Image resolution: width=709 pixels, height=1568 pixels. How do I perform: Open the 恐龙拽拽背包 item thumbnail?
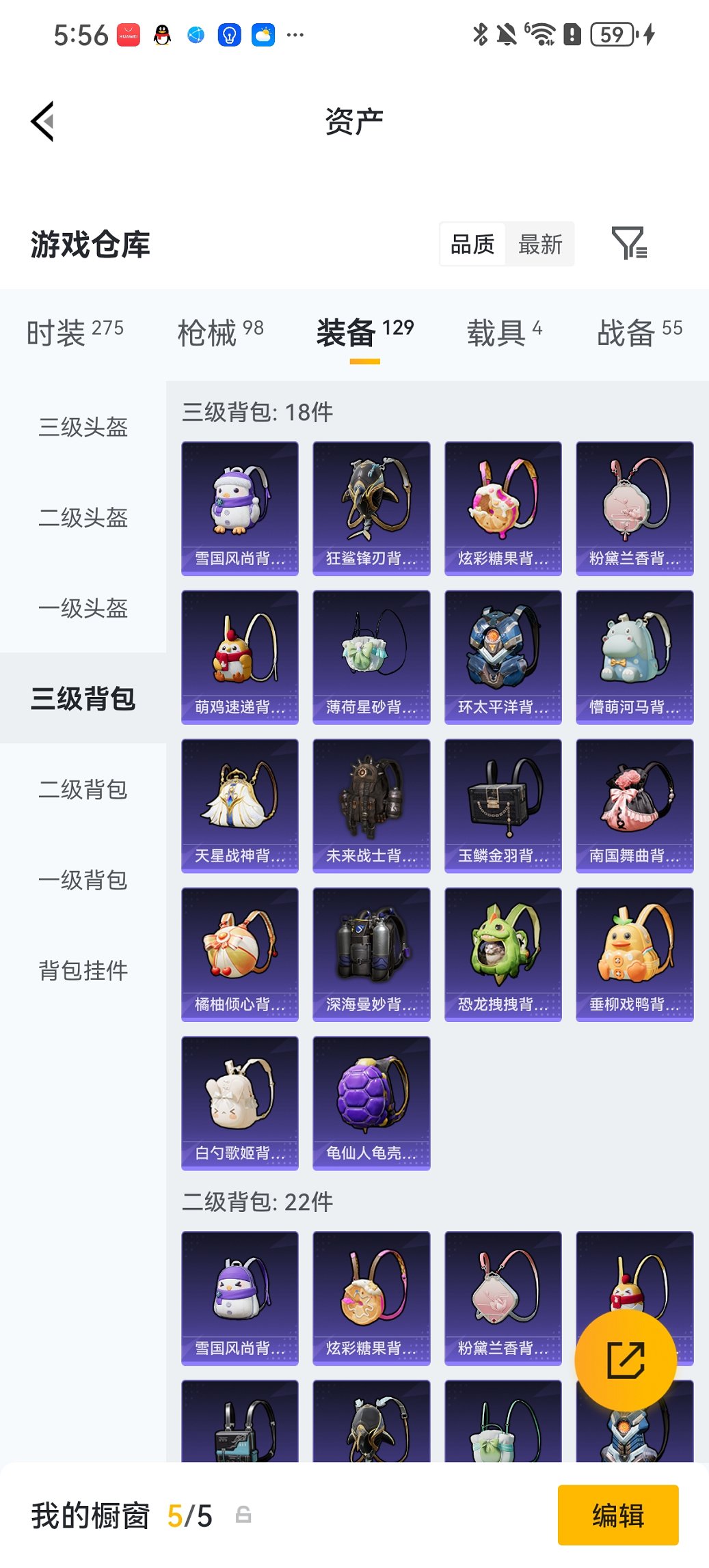[503, 954]
